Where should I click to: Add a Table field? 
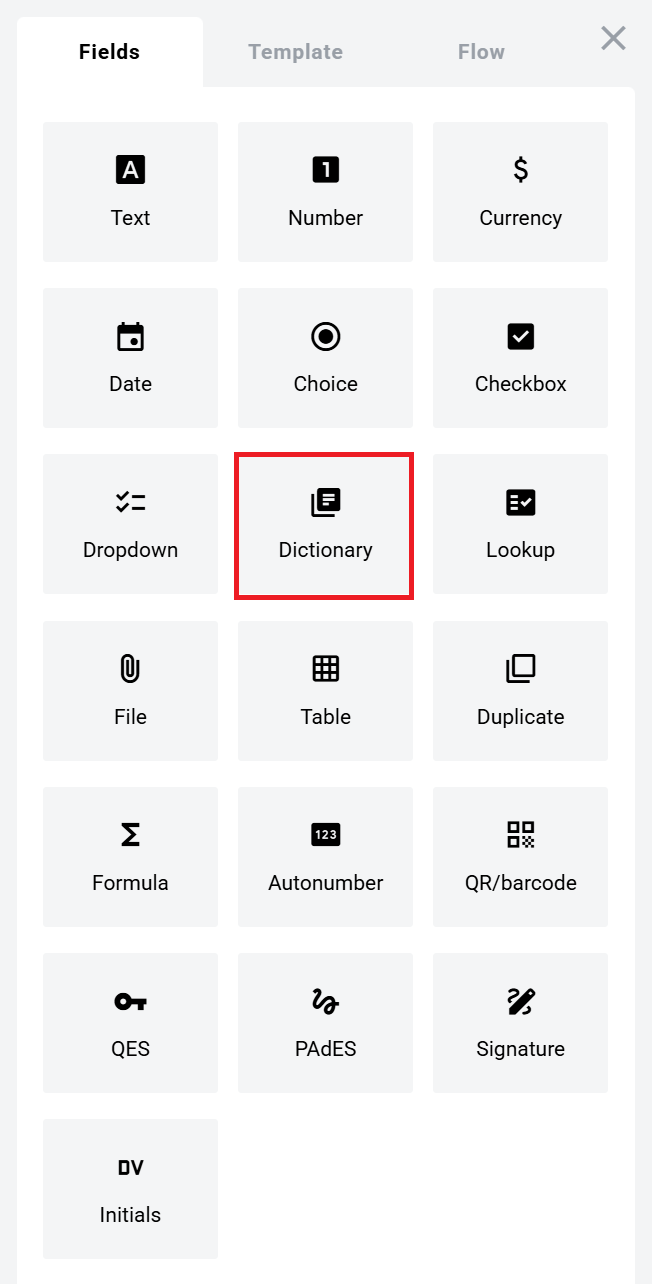pos(325,690)
